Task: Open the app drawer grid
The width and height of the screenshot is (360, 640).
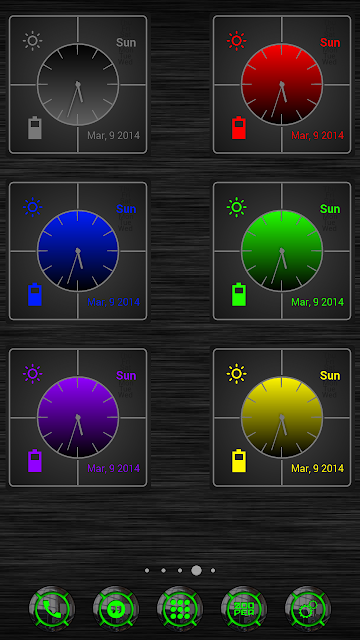Action: pos(180,609)
